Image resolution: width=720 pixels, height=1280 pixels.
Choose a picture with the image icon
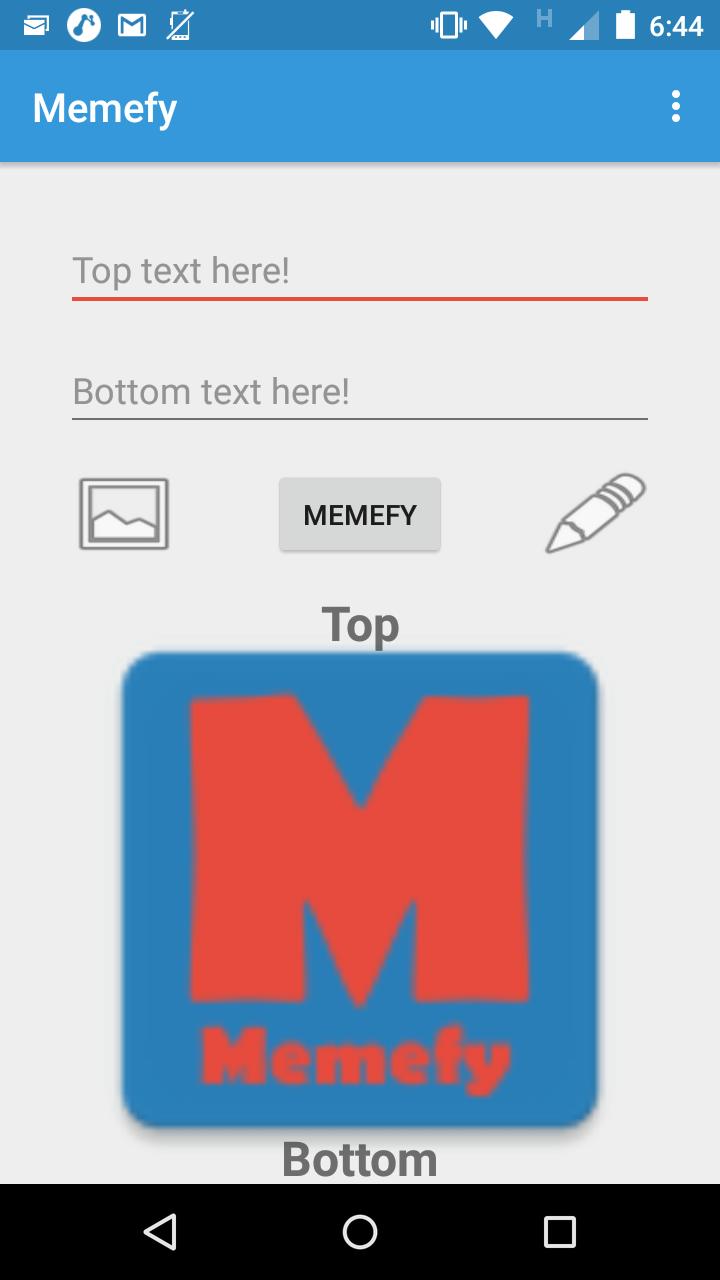coord(124,514)
